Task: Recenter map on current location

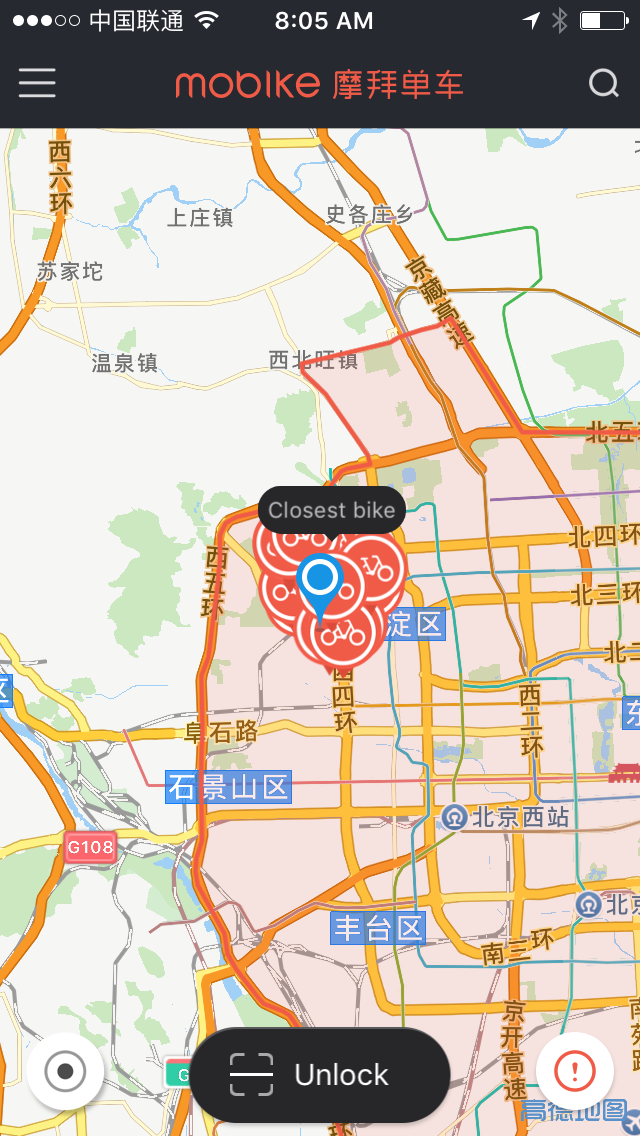Action: coord(66,1072)
